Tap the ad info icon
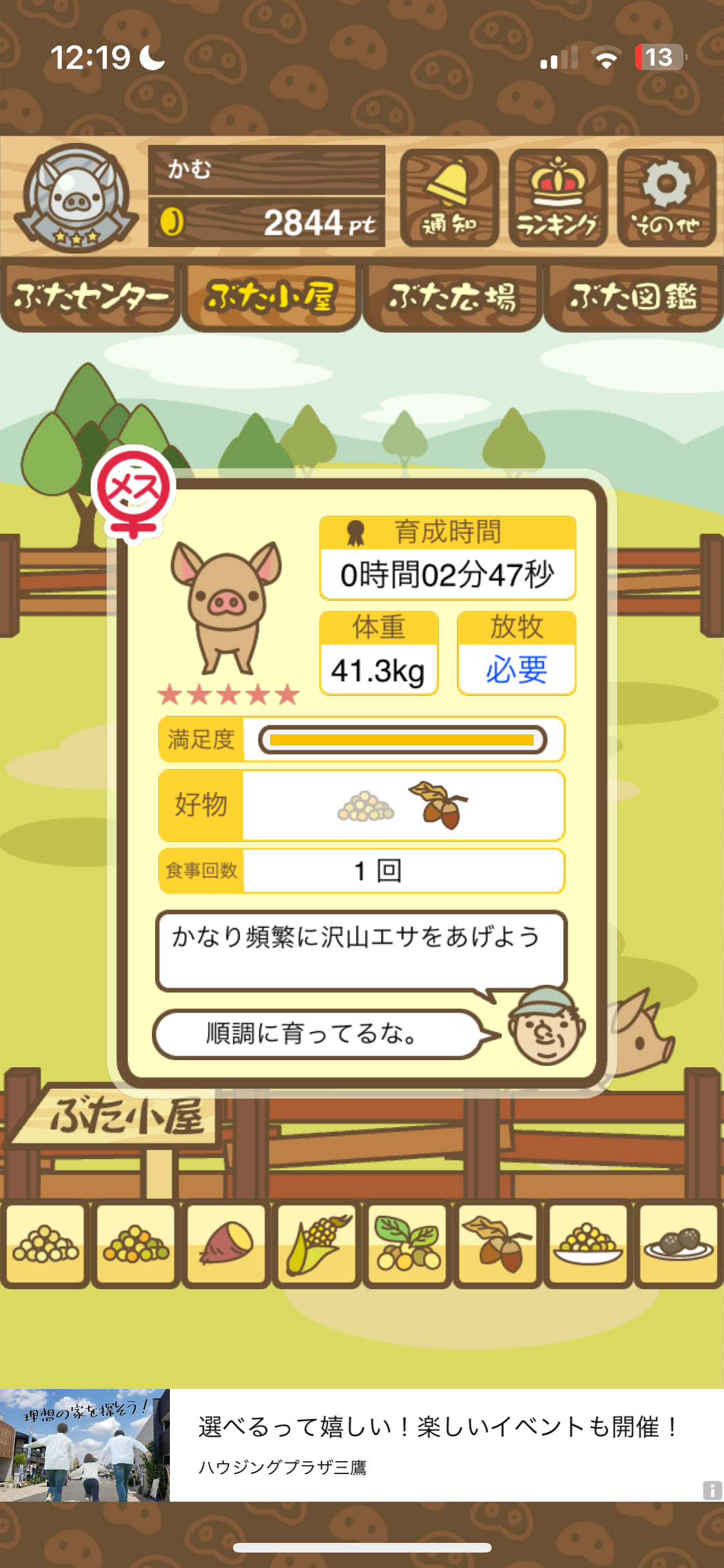The image size is (724, 1568). tap(712, 1490)
